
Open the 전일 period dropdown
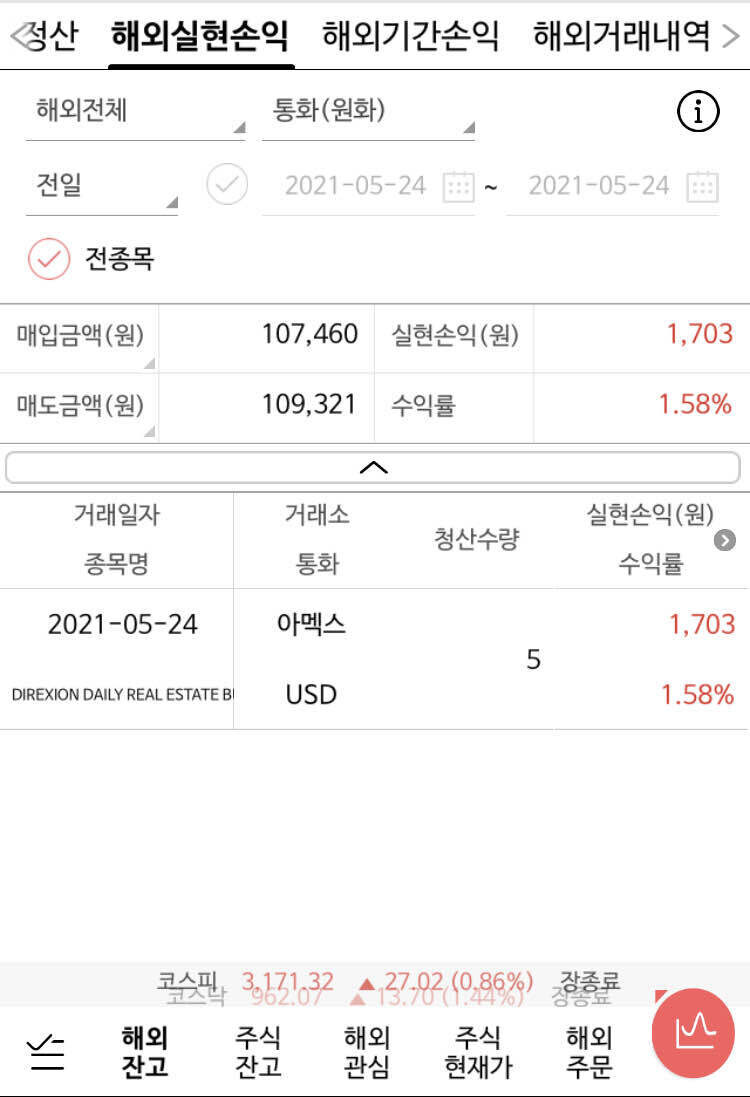click(100, 186)
